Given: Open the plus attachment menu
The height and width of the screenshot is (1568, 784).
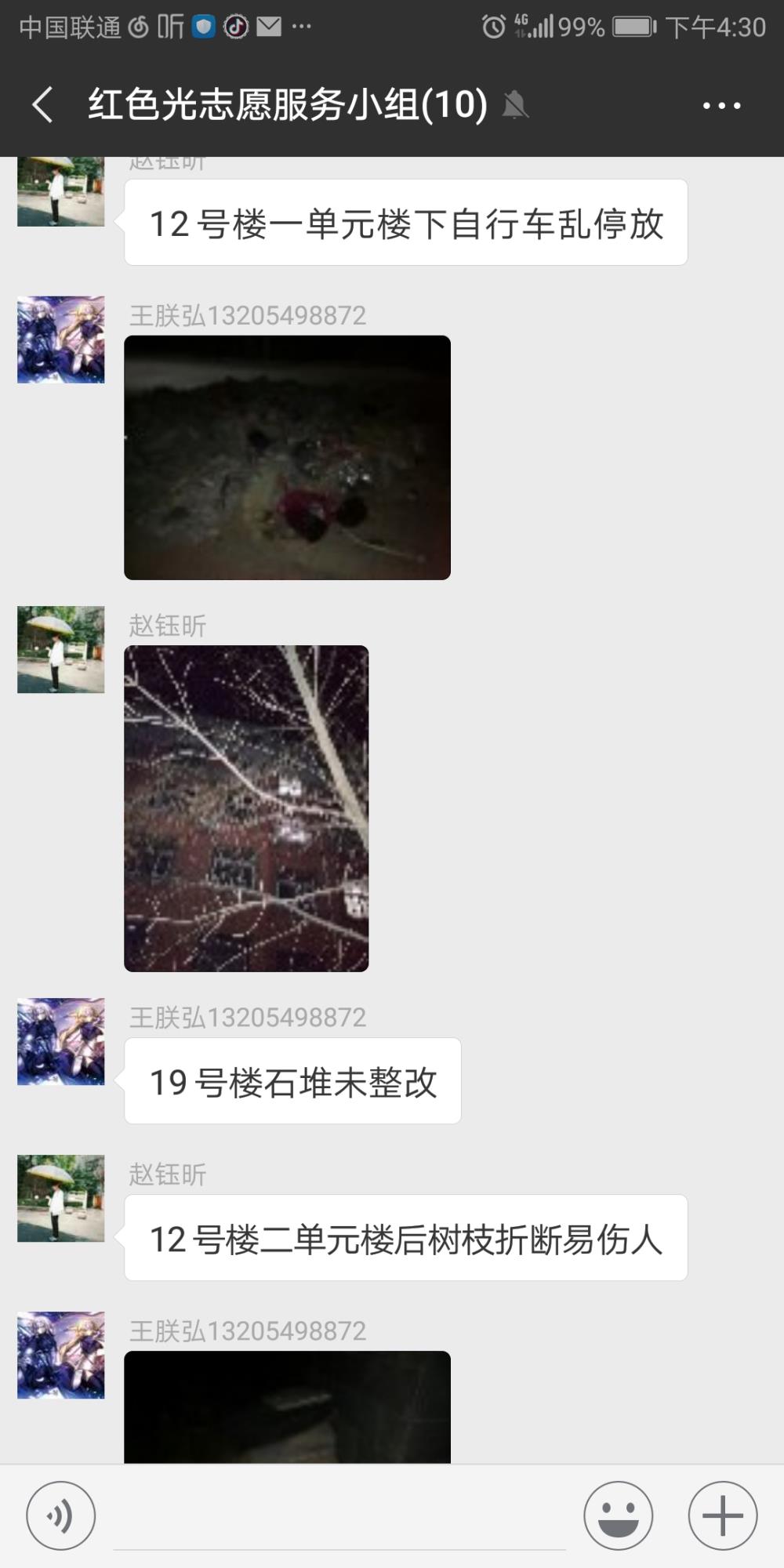Looking at the screenshot, I should click(722, 1515).
